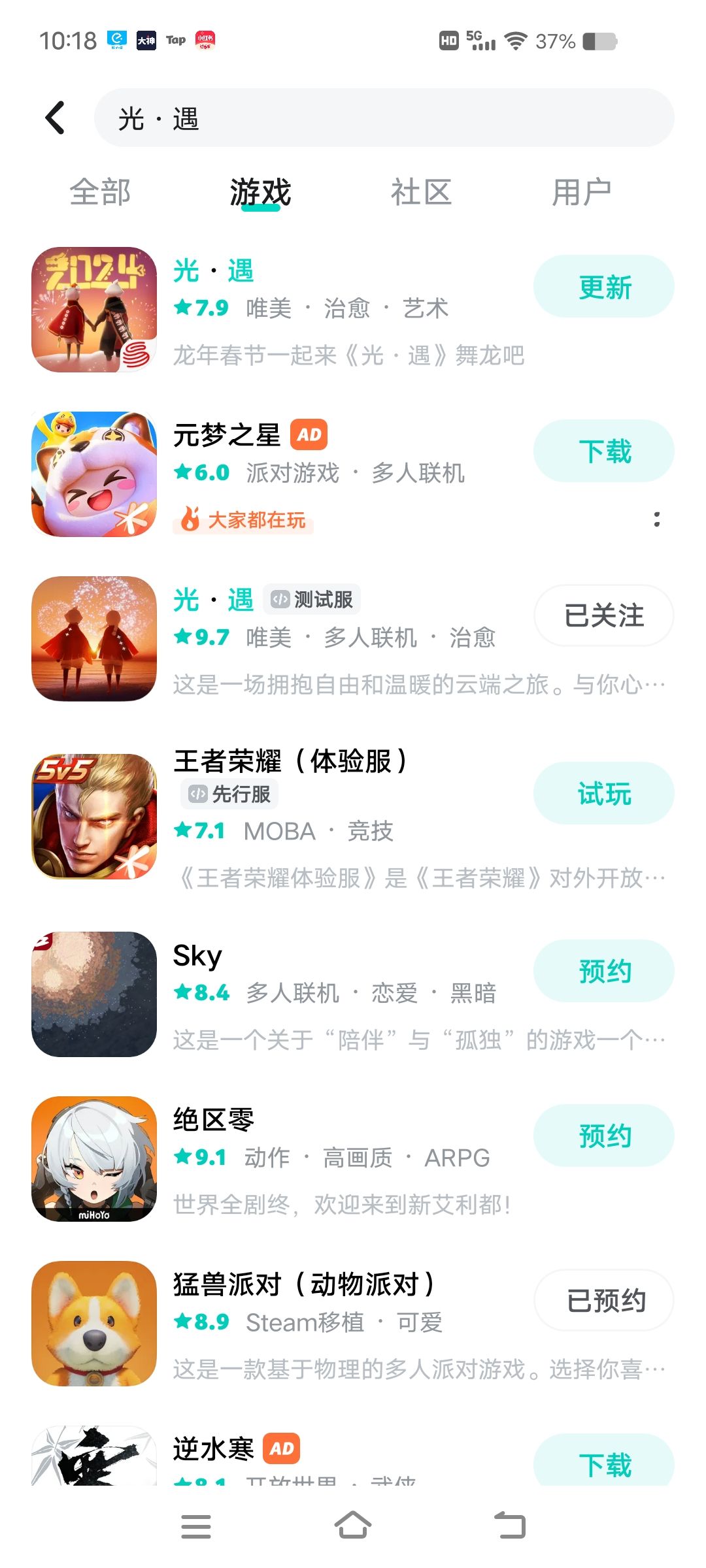Switch to the 用户 tab
Viewport: 706px width, 1568px height.
pos(582,193)
